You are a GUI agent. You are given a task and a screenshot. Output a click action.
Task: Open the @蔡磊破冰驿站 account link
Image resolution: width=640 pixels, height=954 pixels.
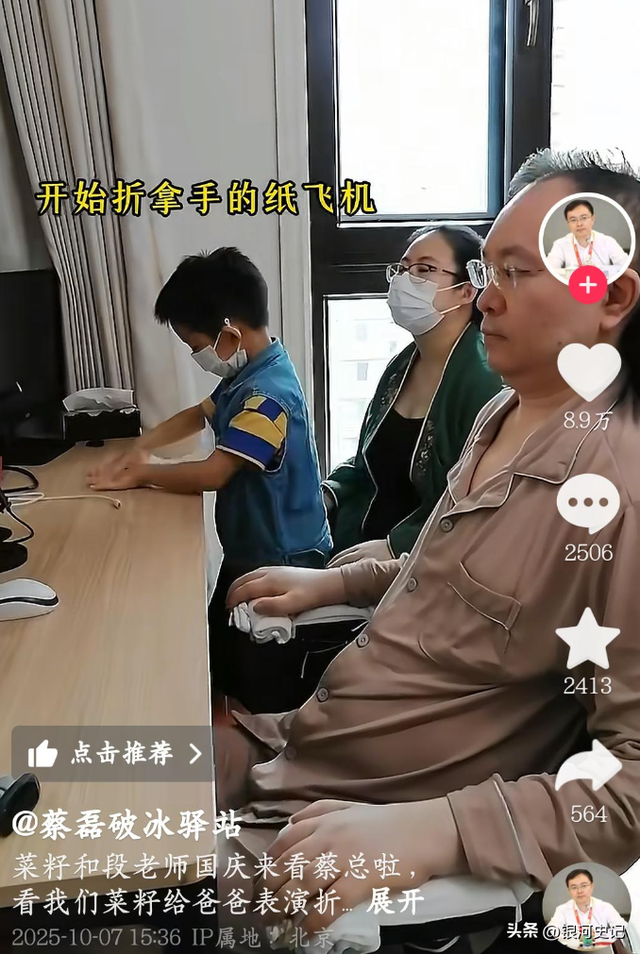[127, 825]
